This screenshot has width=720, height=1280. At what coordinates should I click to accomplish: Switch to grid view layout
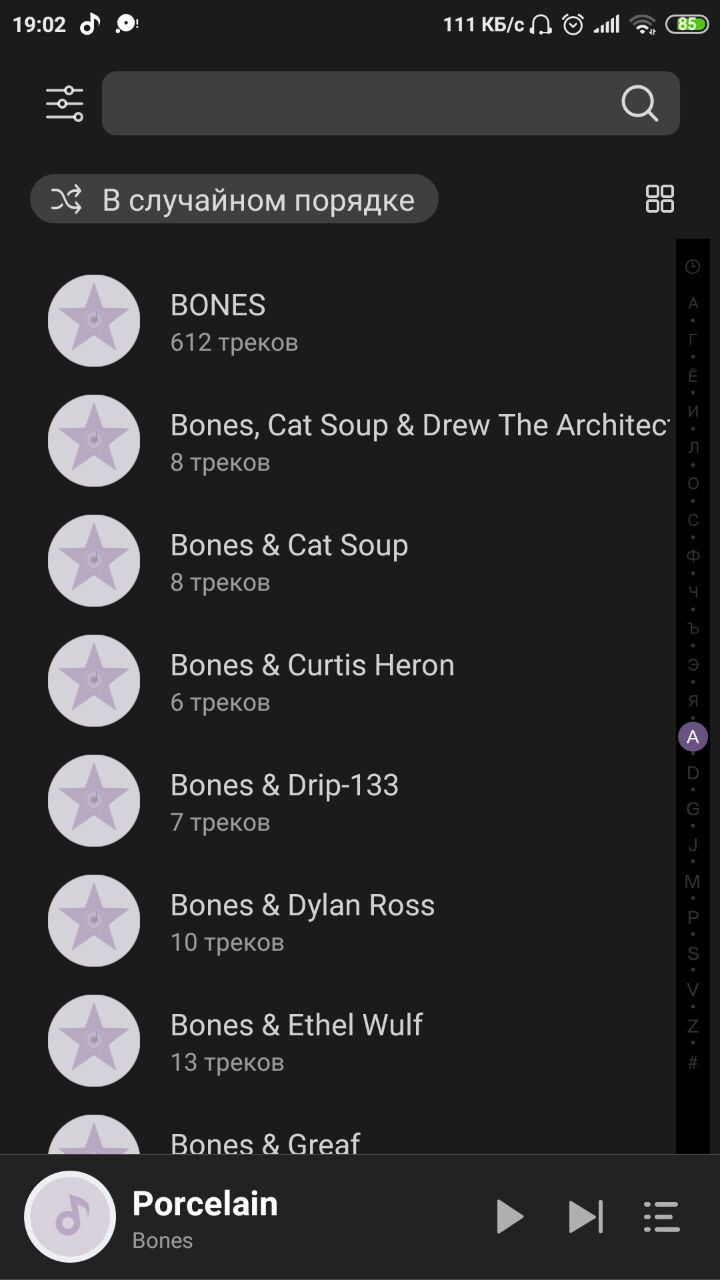(x=660, y=199)
